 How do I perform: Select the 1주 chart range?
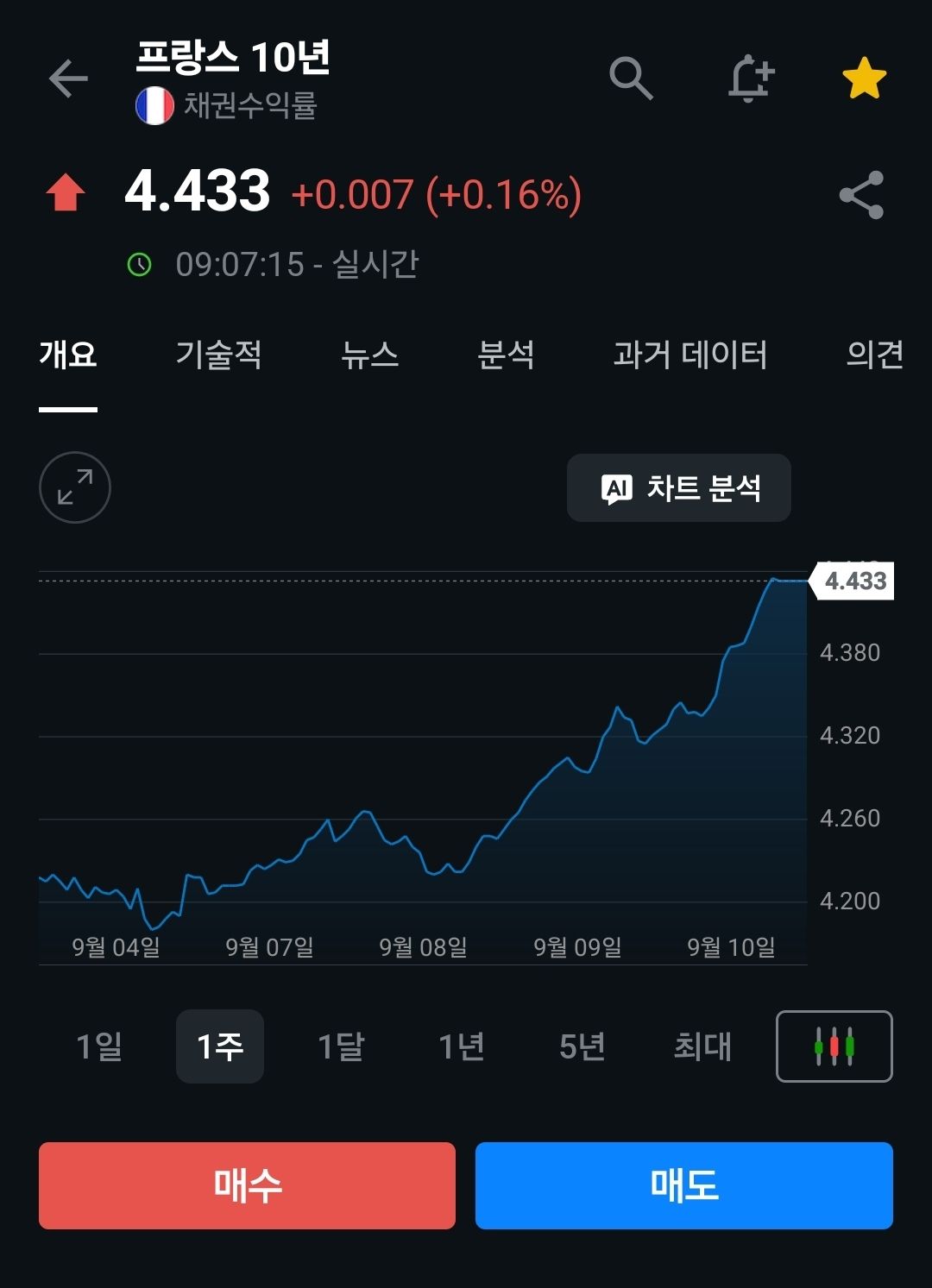[x=220, y=1046]
